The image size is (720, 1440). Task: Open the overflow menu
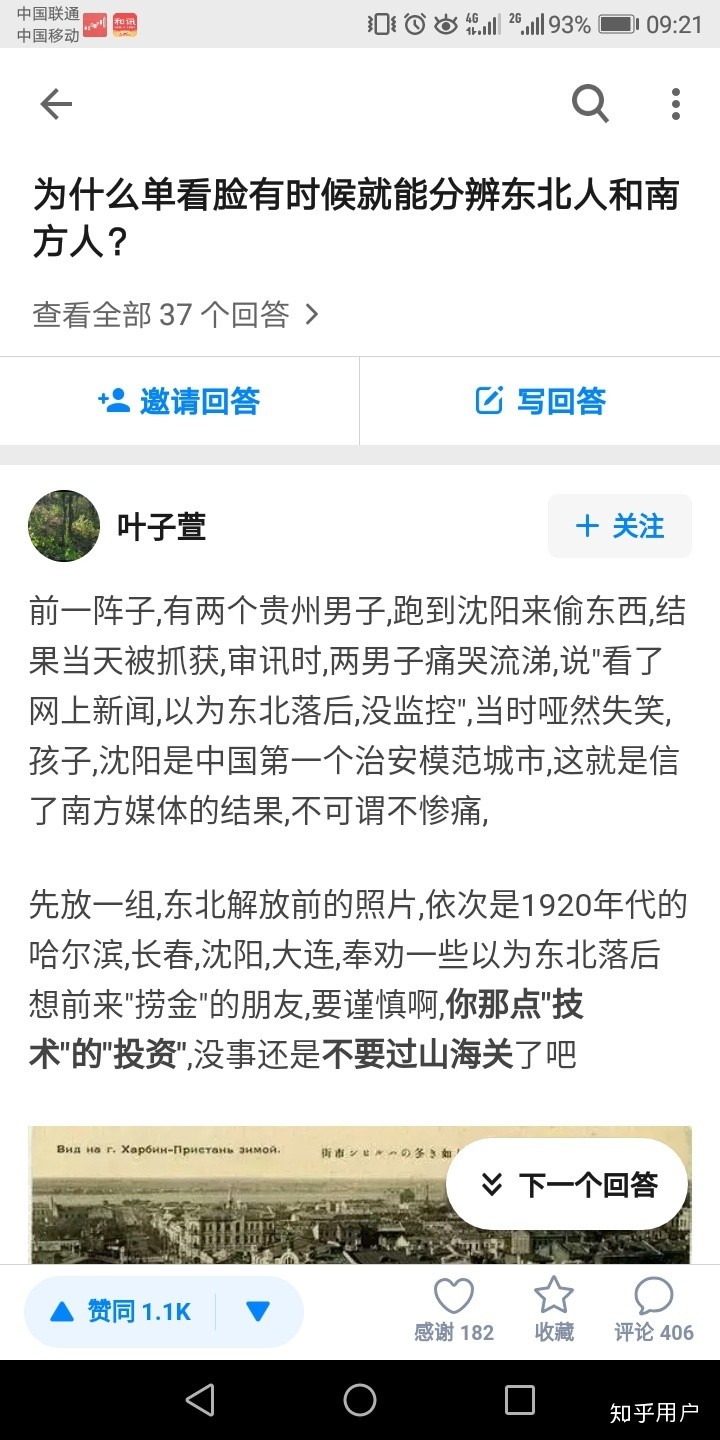point(676,104)
